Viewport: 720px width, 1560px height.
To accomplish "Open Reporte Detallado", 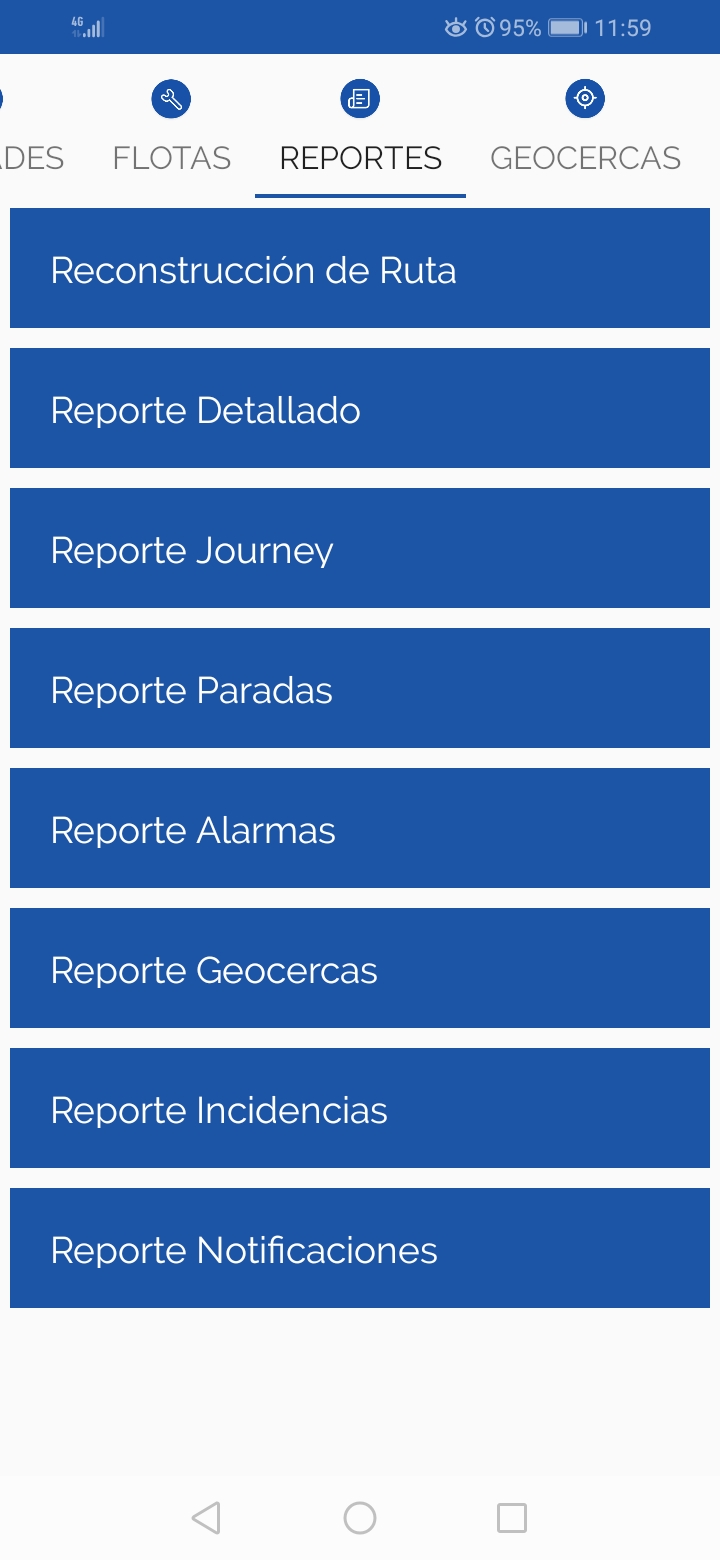I will (360, 409).
